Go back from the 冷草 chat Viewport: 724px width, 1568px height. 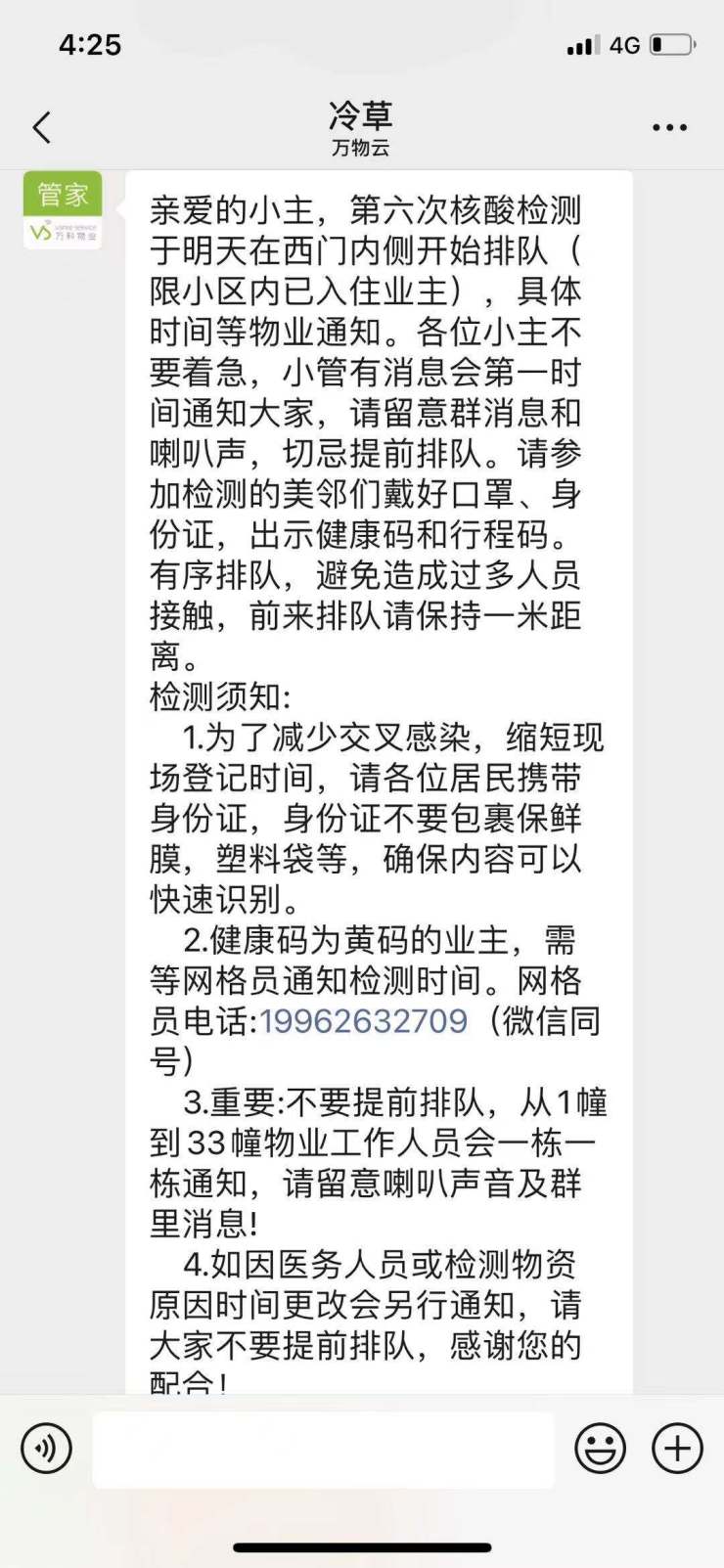pos(41,127)
